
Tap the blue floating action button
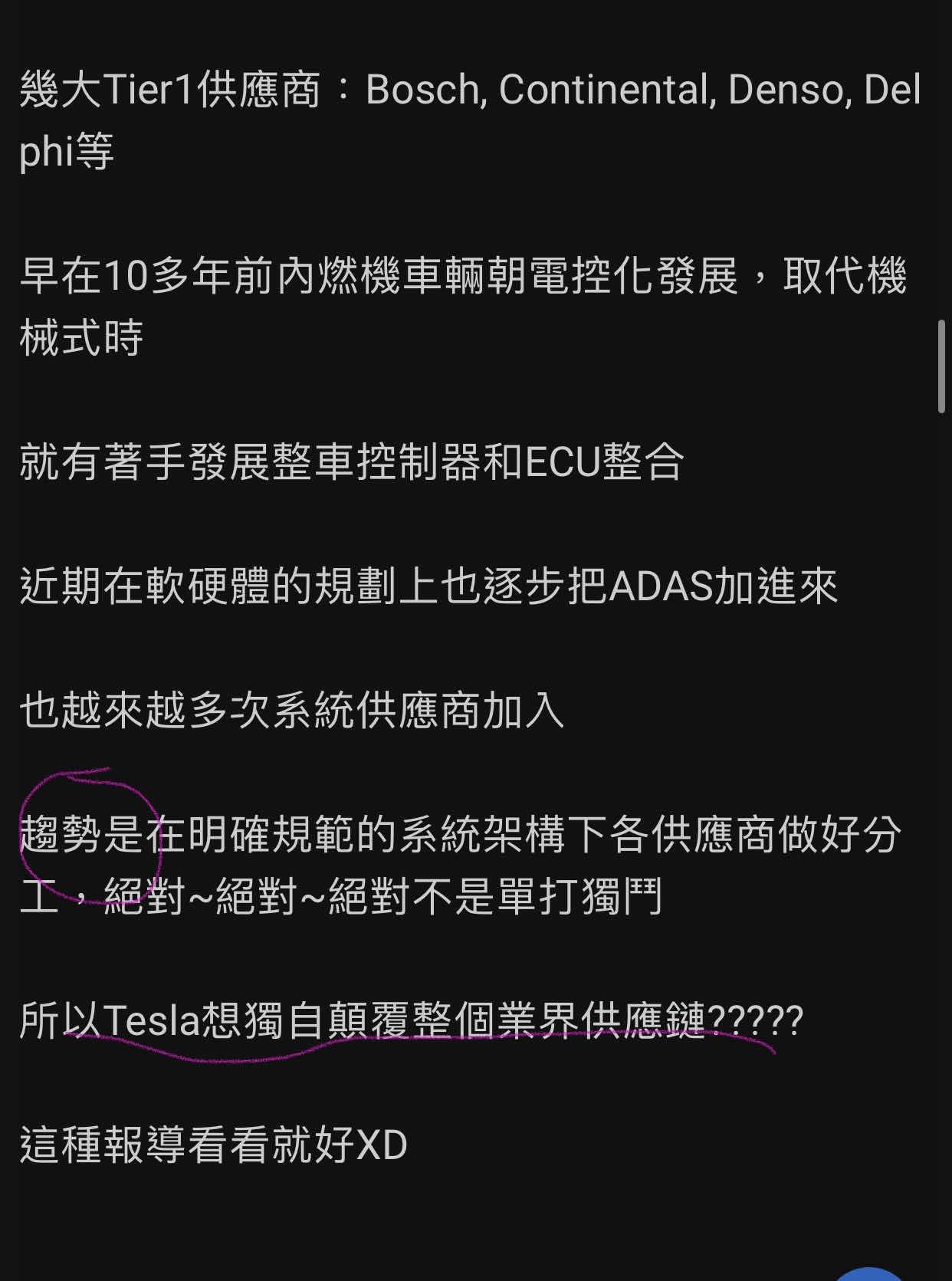pos(868,1275)
